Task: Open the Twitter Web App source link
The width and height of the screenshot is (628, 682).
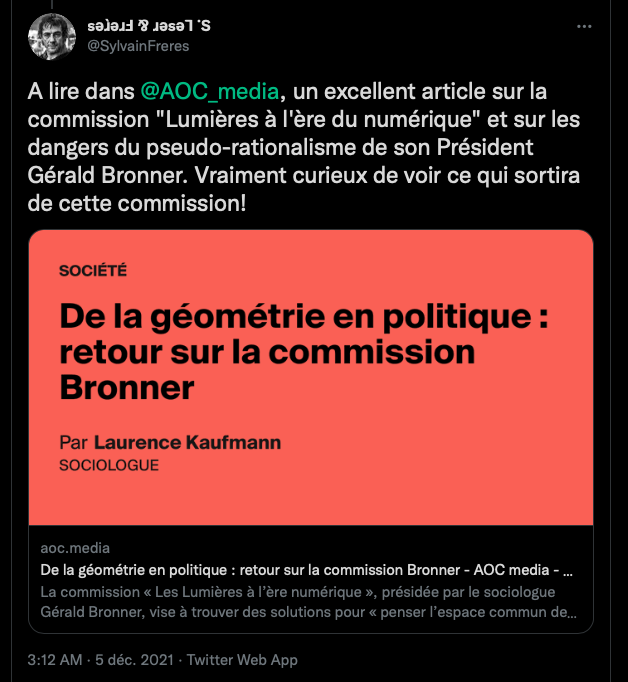Action: 242,660
